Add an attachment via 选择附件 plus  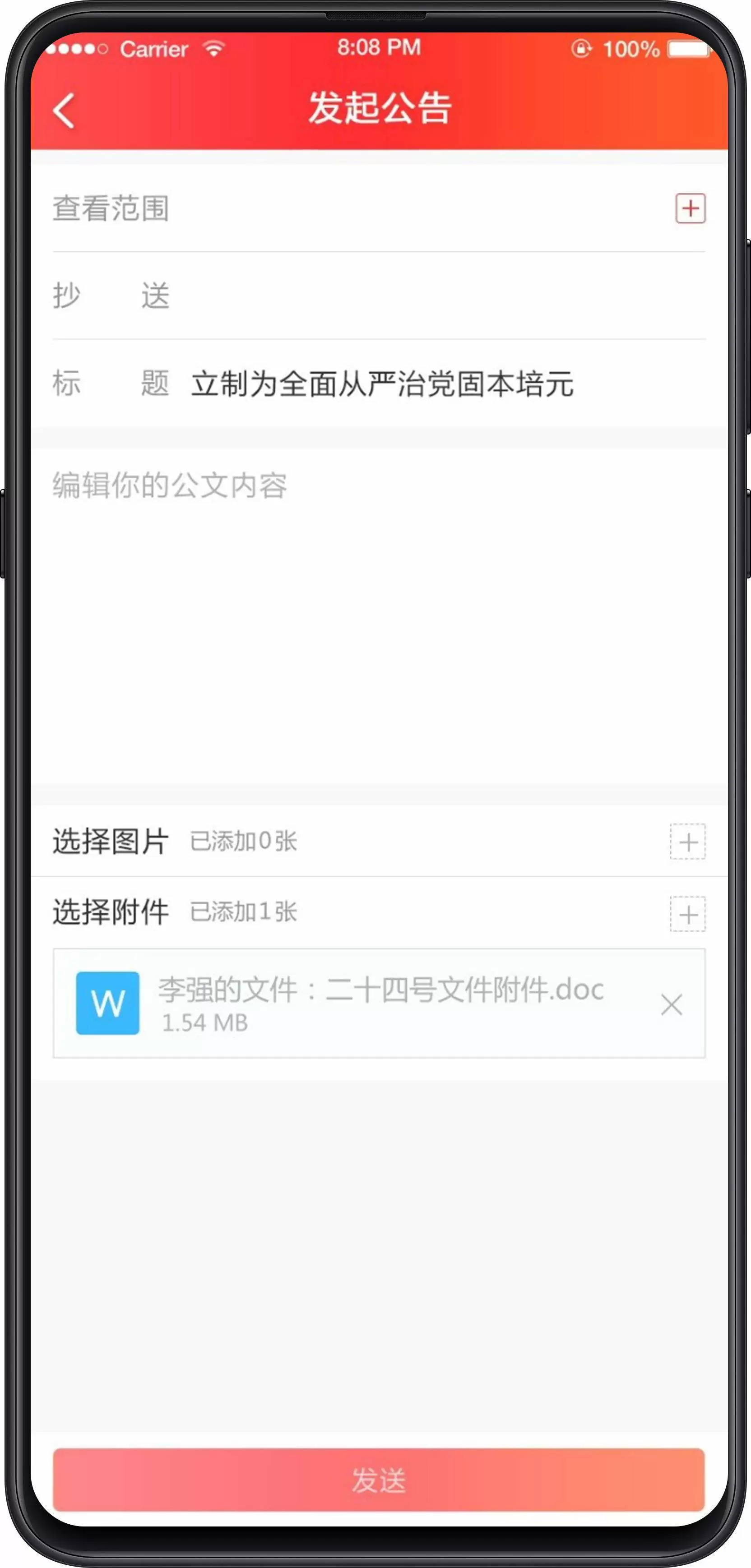click(x=688, y=914)
